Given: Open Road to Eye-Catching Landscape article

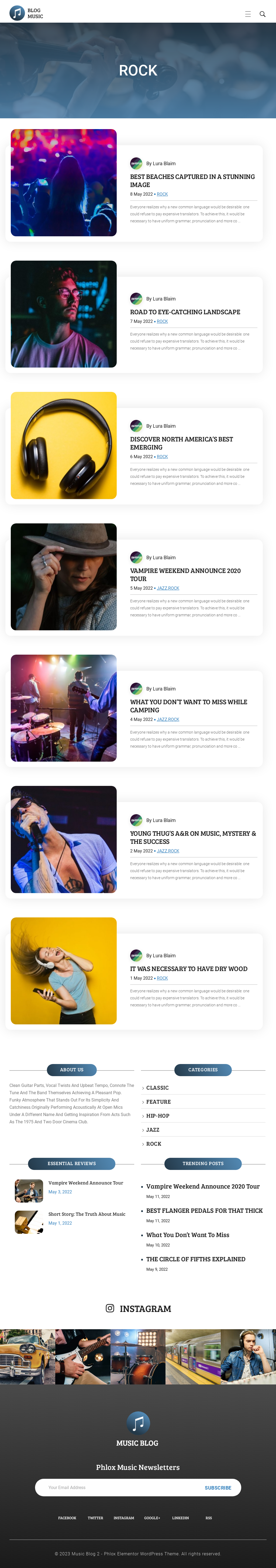Looking at the screenshot, I should point(185,312).
